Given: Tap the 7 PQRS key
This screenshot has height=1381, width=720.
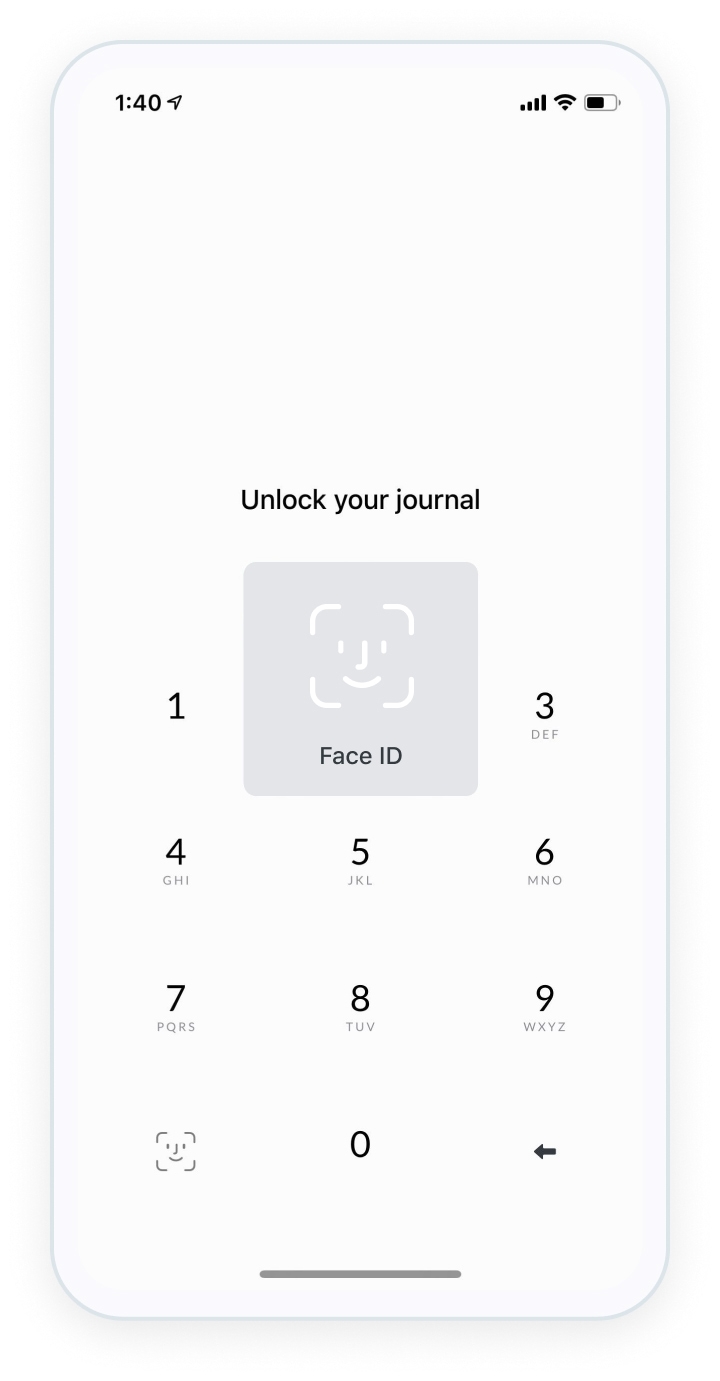Looking at the screenshot, I should click(x=176, y=1006).
